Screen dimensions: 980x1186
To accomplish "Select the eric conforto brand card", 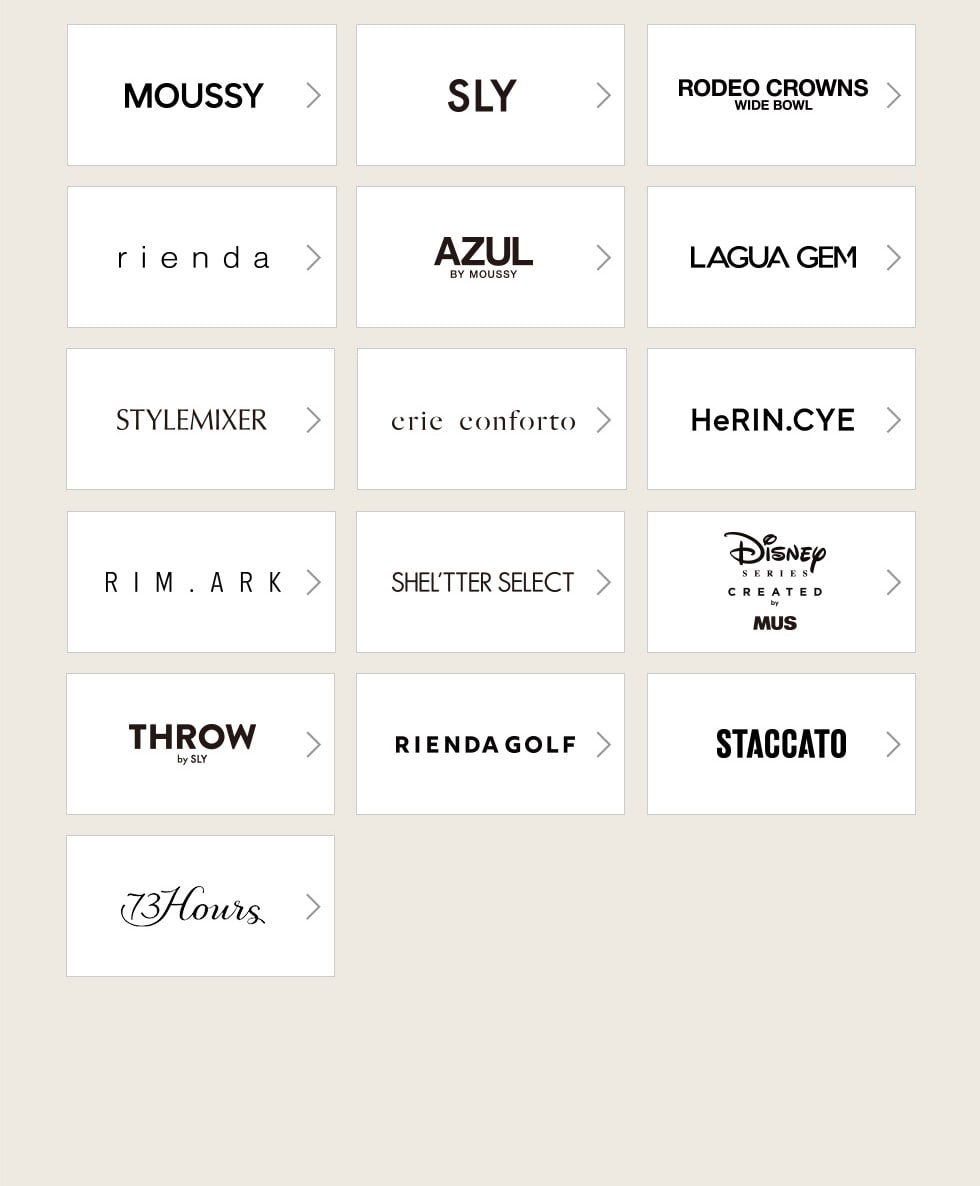I will click(x=491, y=419).
